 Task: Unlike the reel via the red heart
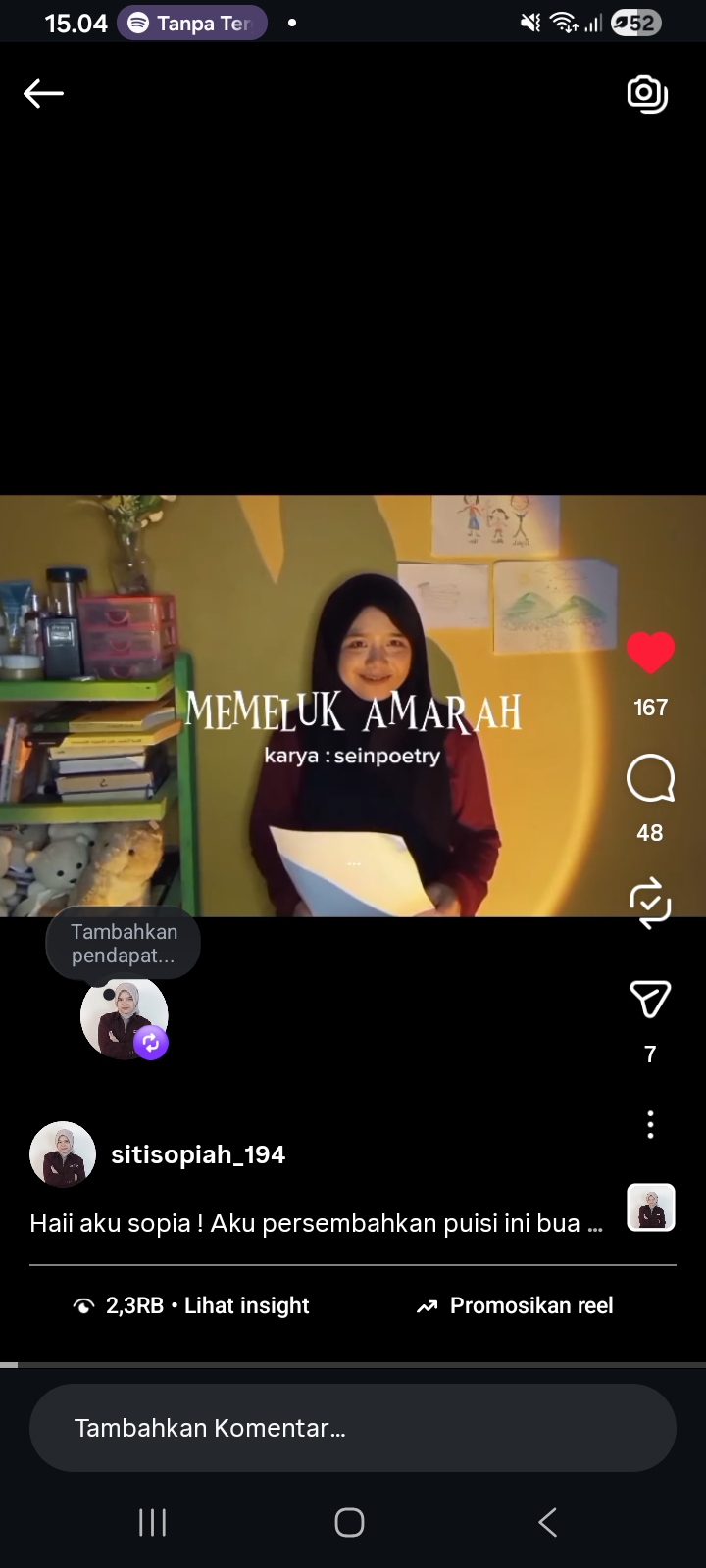[650, 653]
